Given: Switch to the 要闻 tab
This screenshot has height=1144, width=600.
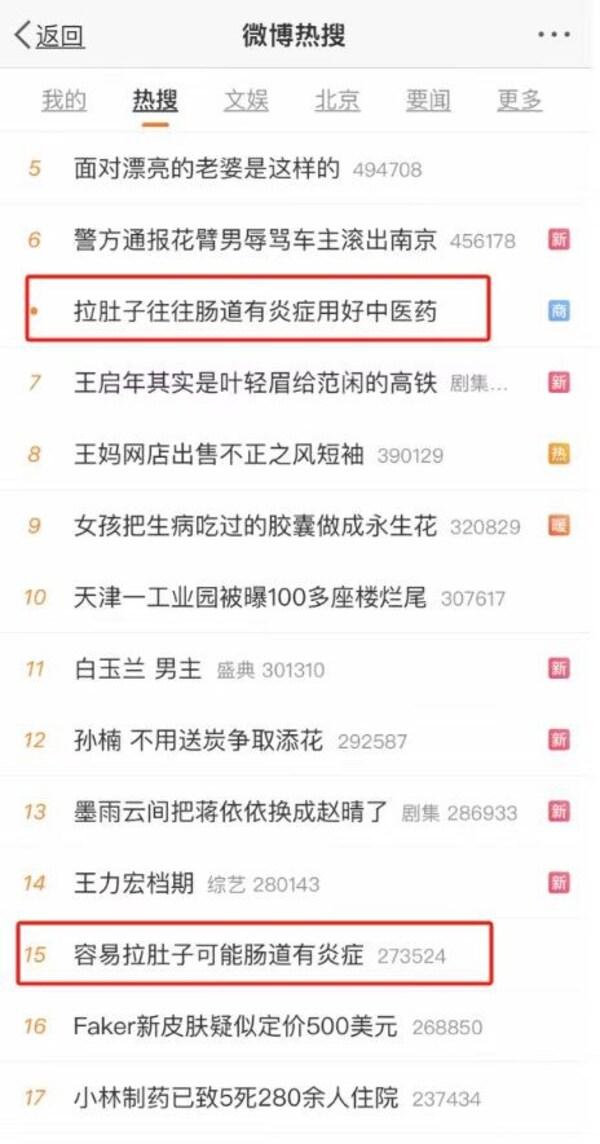Looking at the screenshot, I should pos(428,100).
